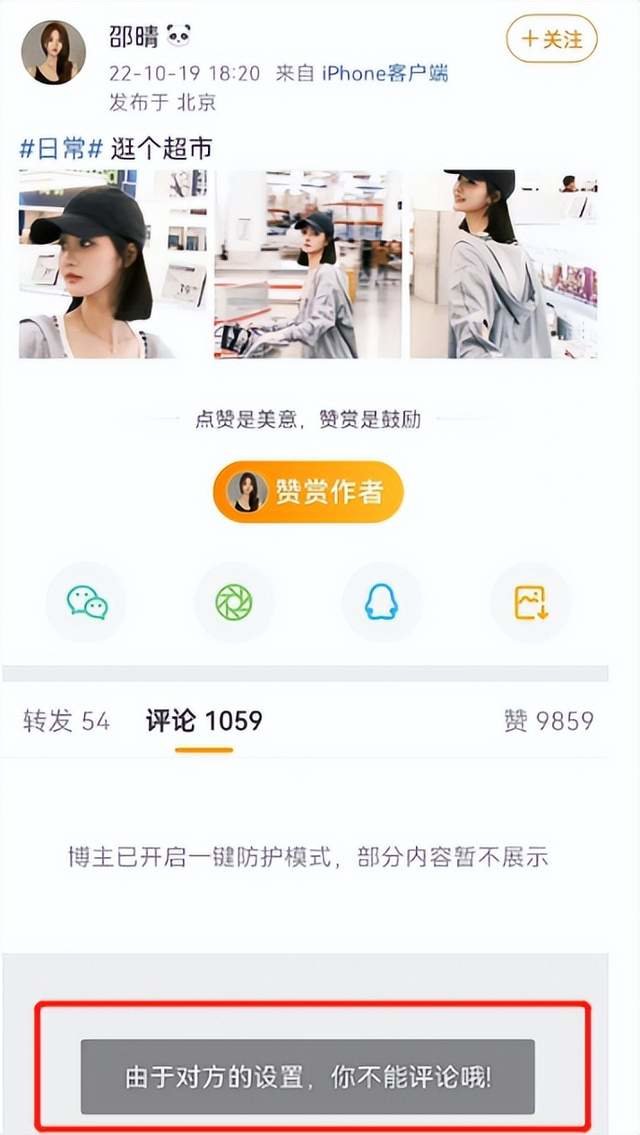The image size is (640, 1135).
Task: Switch to the 赞 9859 tab
Action: coord(548,721)
